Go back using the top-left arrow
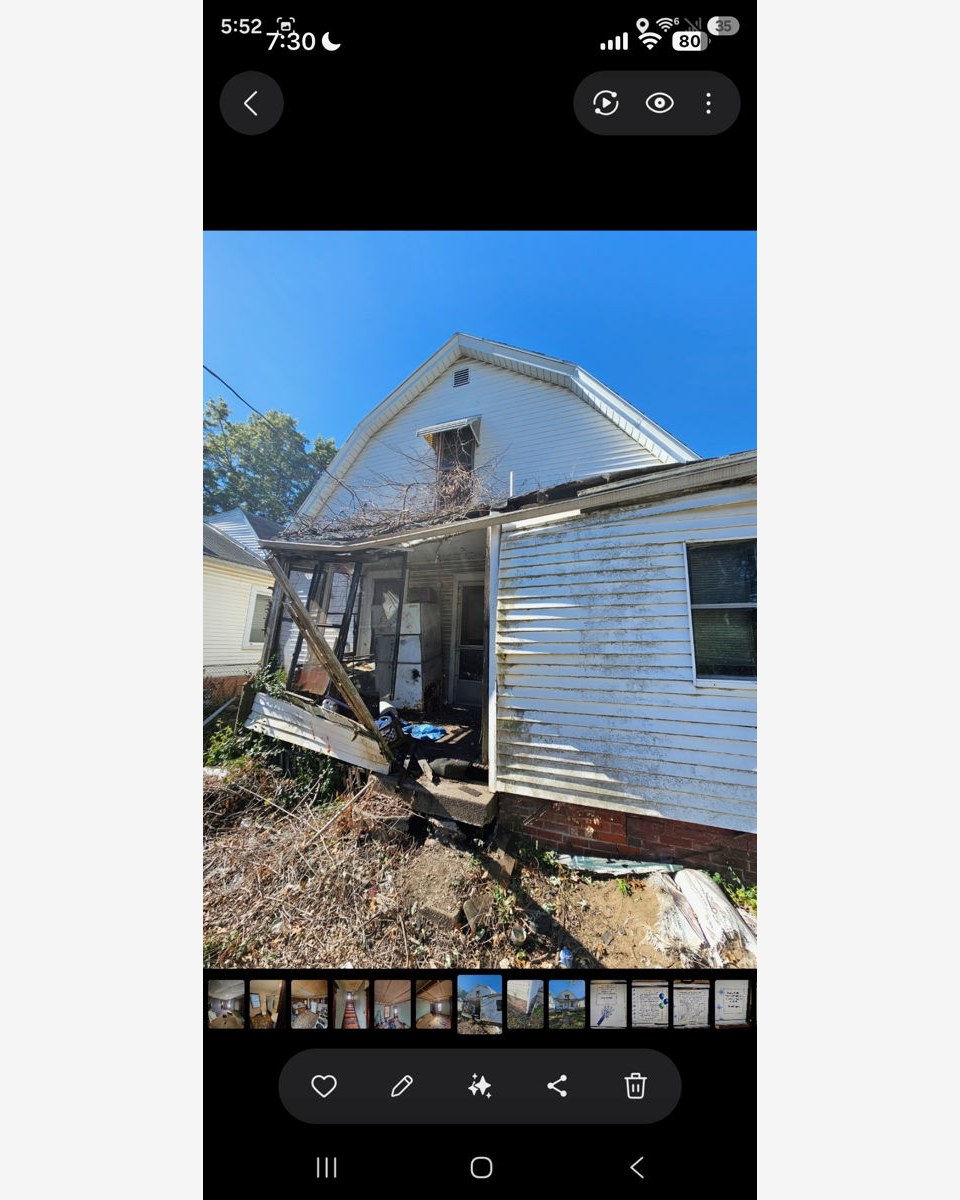The height and width of the screenshot is (1200, 960). pos(251,103)
